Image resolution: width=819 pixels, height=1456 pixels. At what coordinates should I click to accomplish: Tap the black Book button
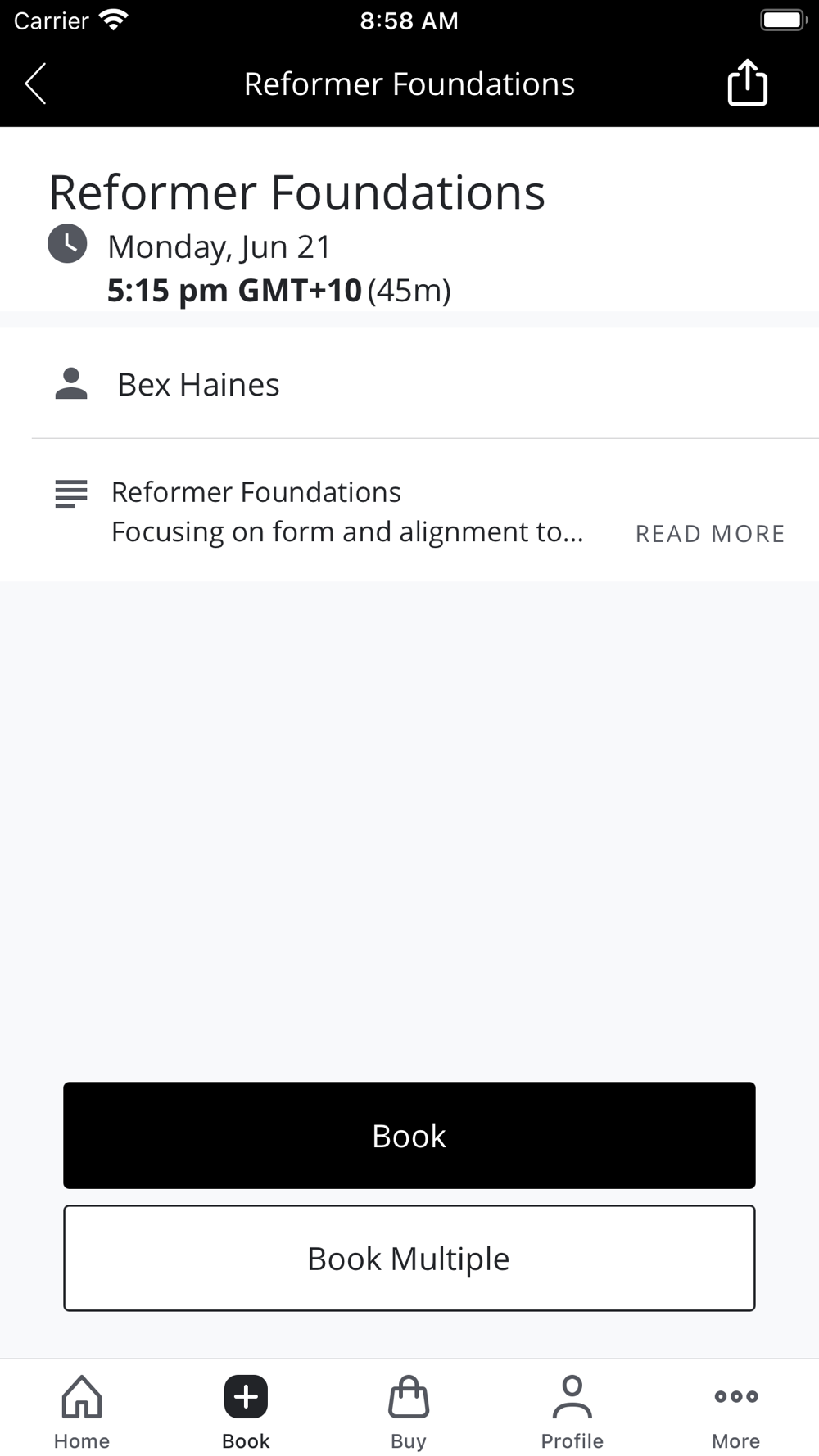coord(409,1135)
